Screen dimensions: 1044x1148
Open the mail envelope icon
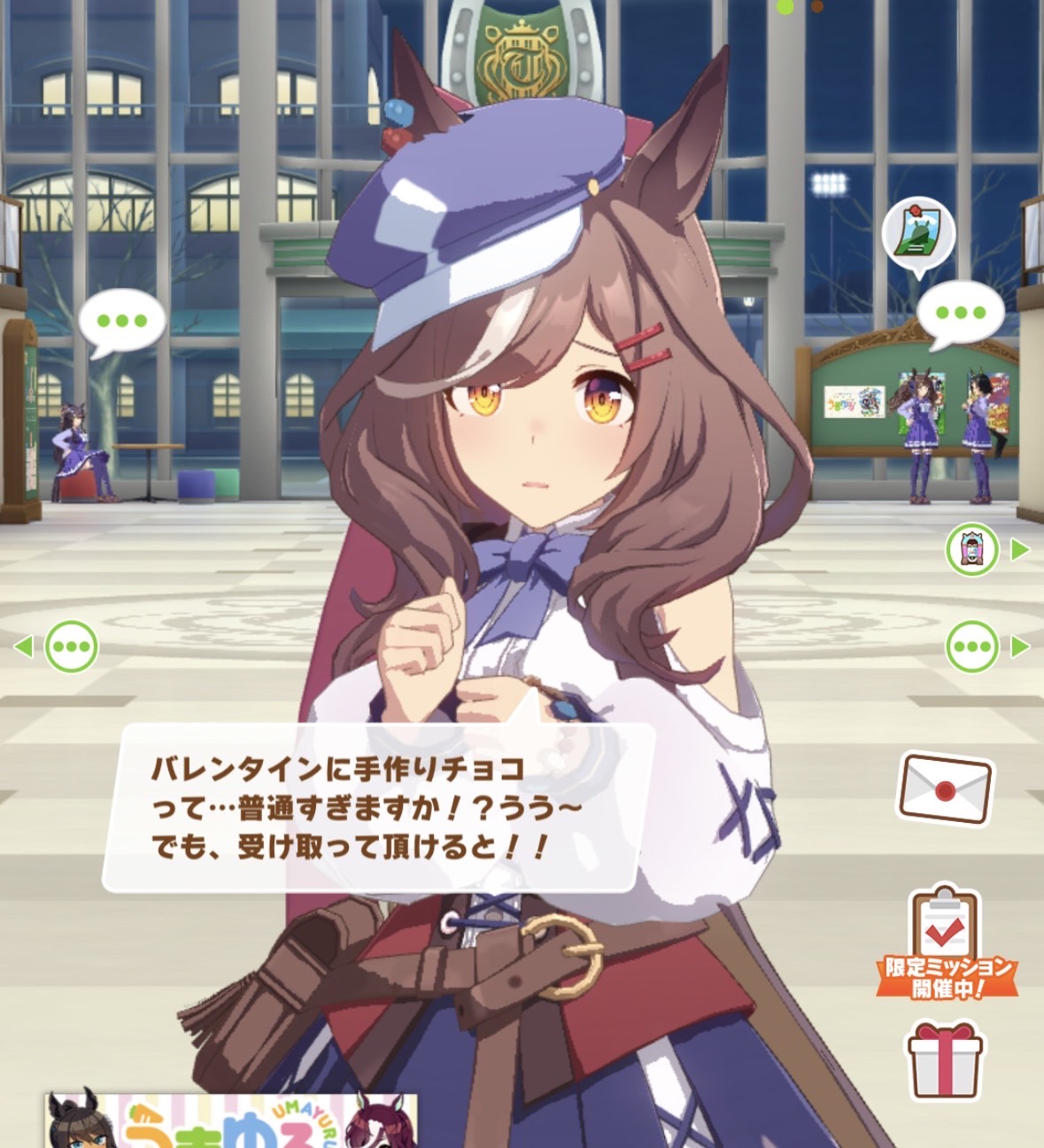point(945,788)
